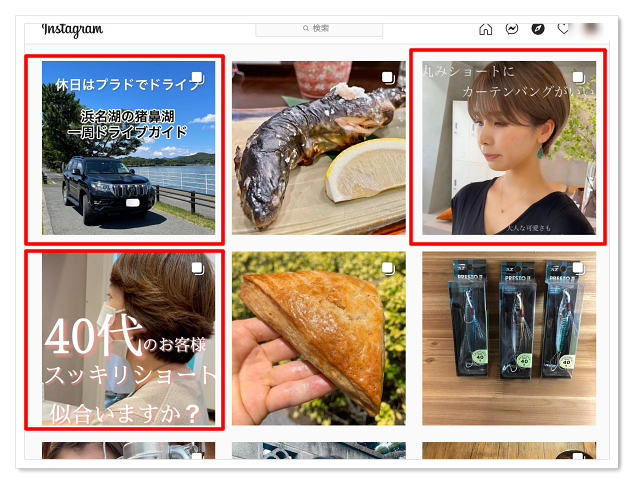Open the hand-held pie pastry post
The width and height of the screenshot is (634, 484).
[x=318, y=338]
